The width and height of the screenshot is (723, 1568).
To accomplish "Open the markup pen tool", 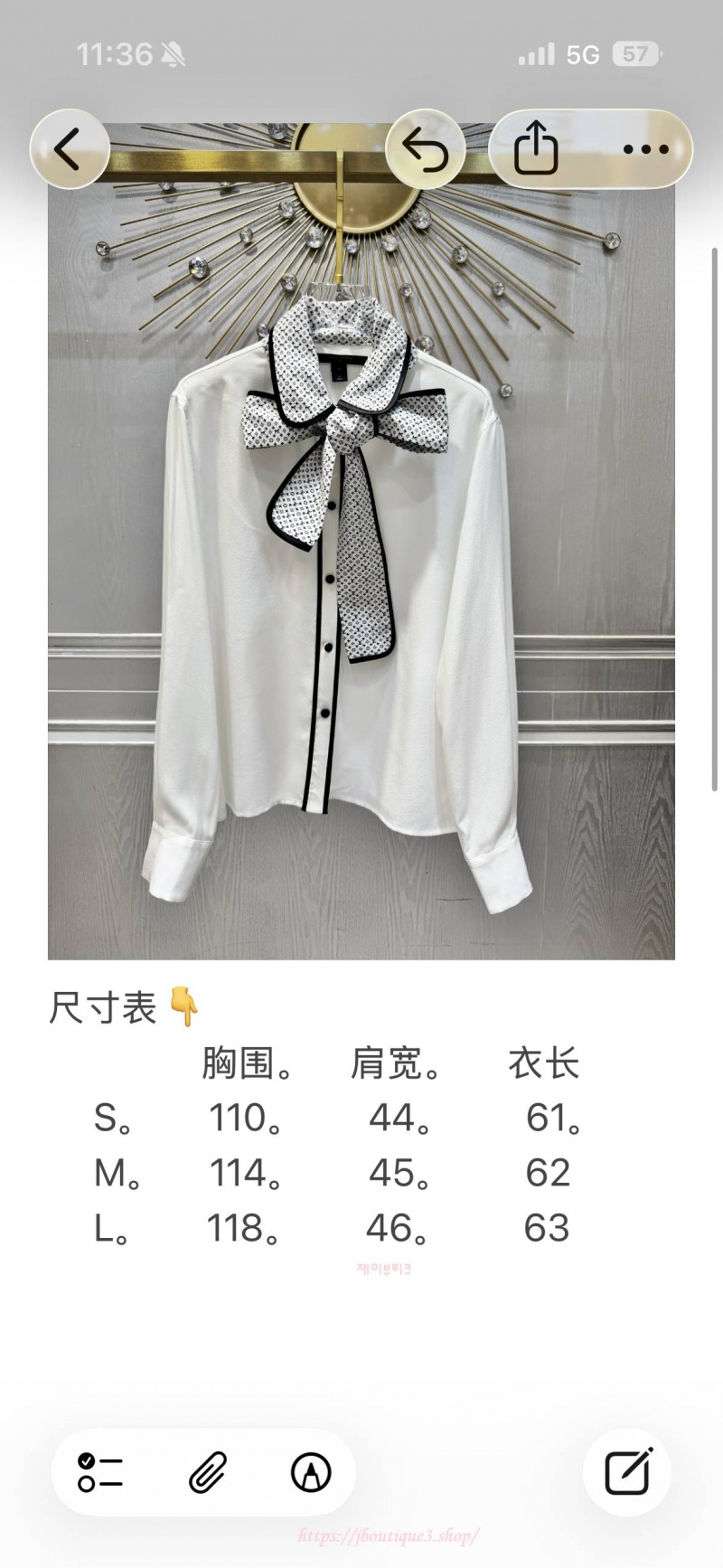I will tap(310, 1472).
